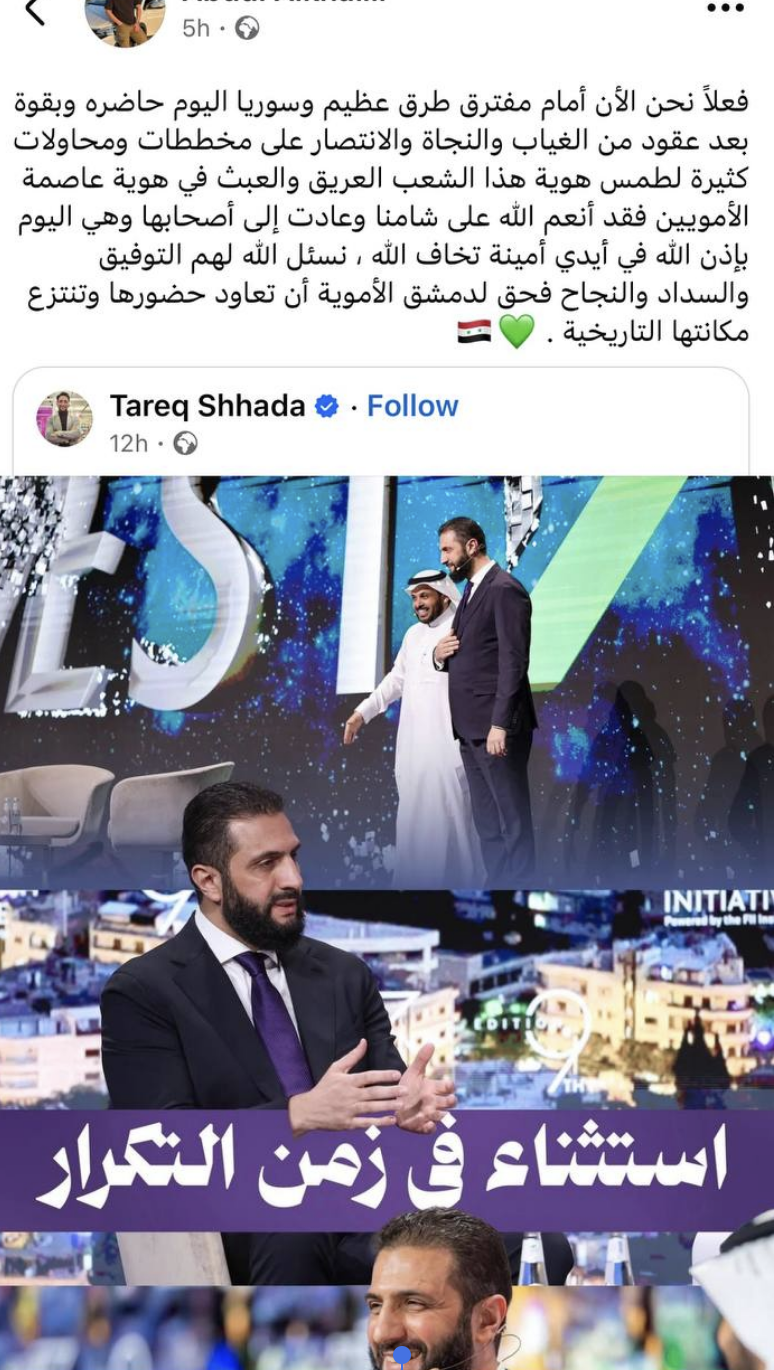Viewport: 774px width, 1370px height.
Task: Open the post author's profile picture
Action: point(125,20)
